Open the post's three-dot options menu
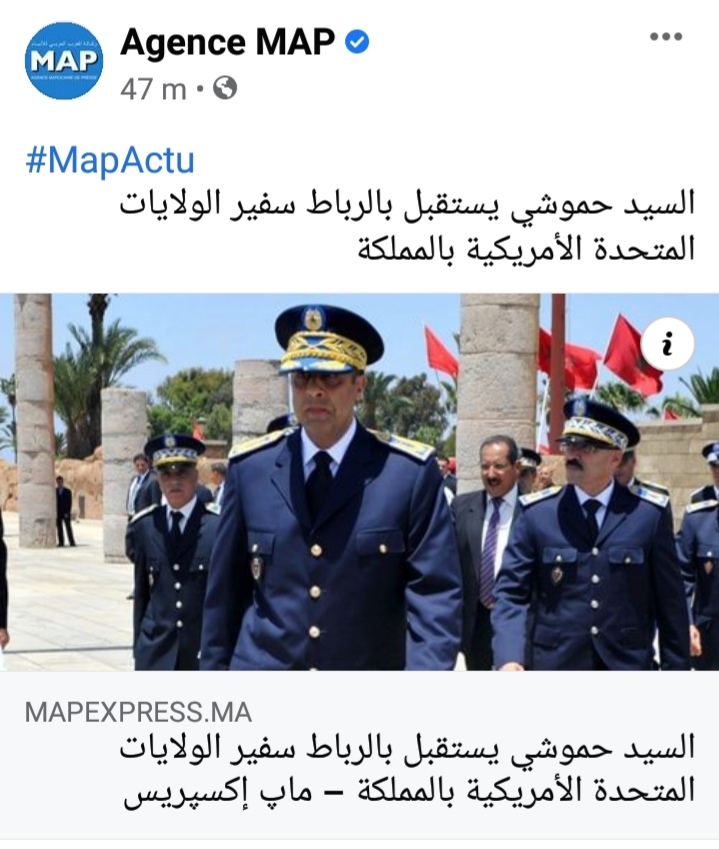 pyautogui.click(x=665, y=38)
